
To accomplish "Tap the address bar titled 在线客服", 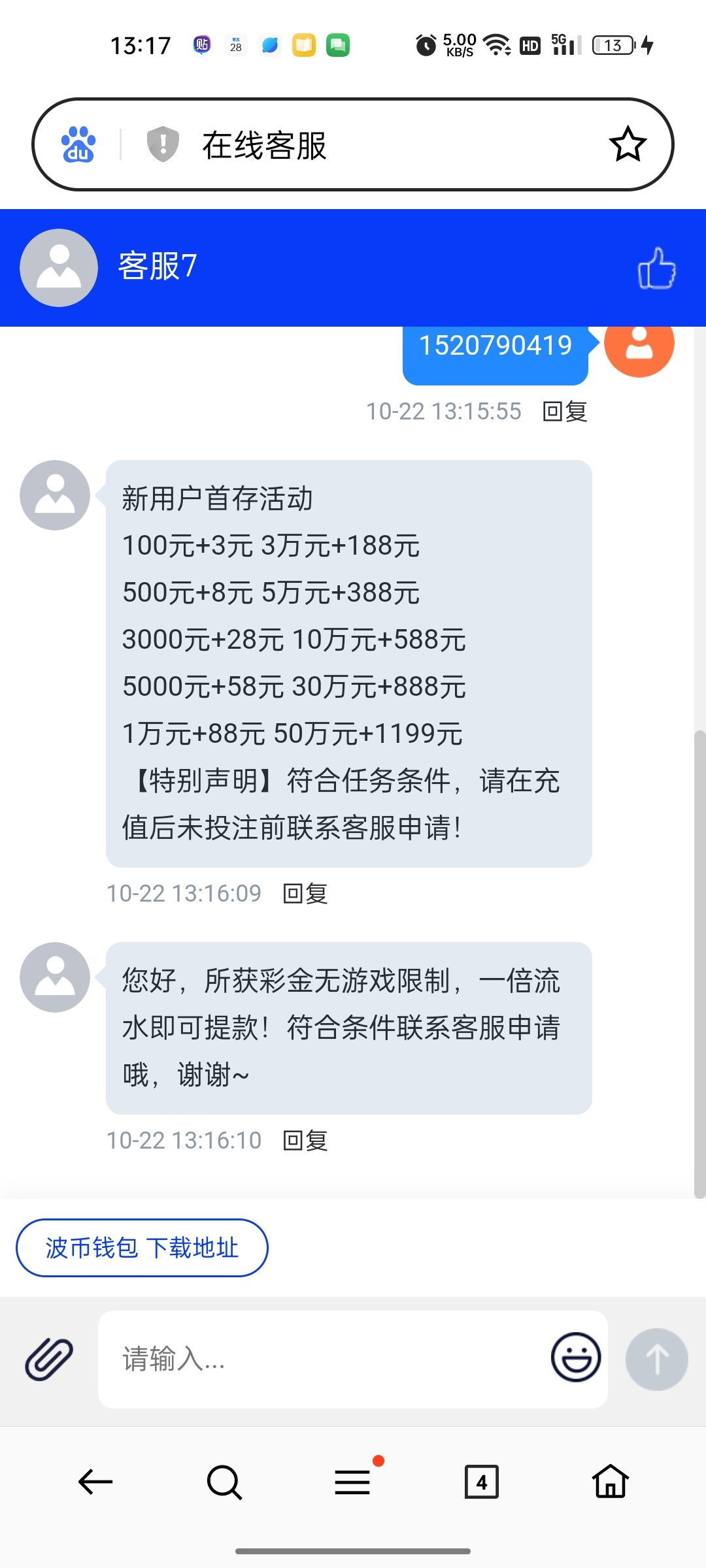I will 366,144.
